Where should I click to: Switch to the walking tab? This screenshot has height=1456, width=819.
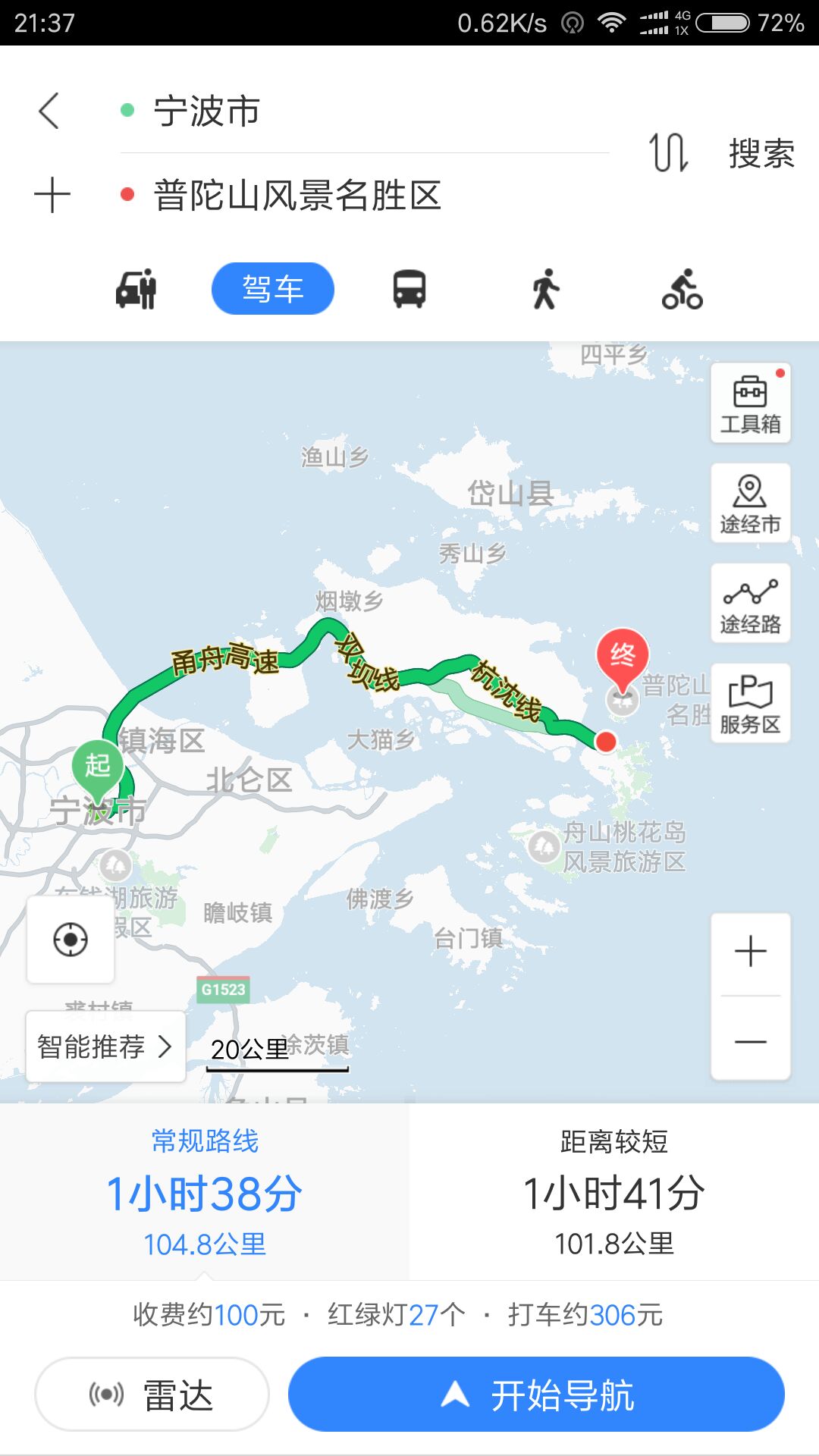pos(545,289)
